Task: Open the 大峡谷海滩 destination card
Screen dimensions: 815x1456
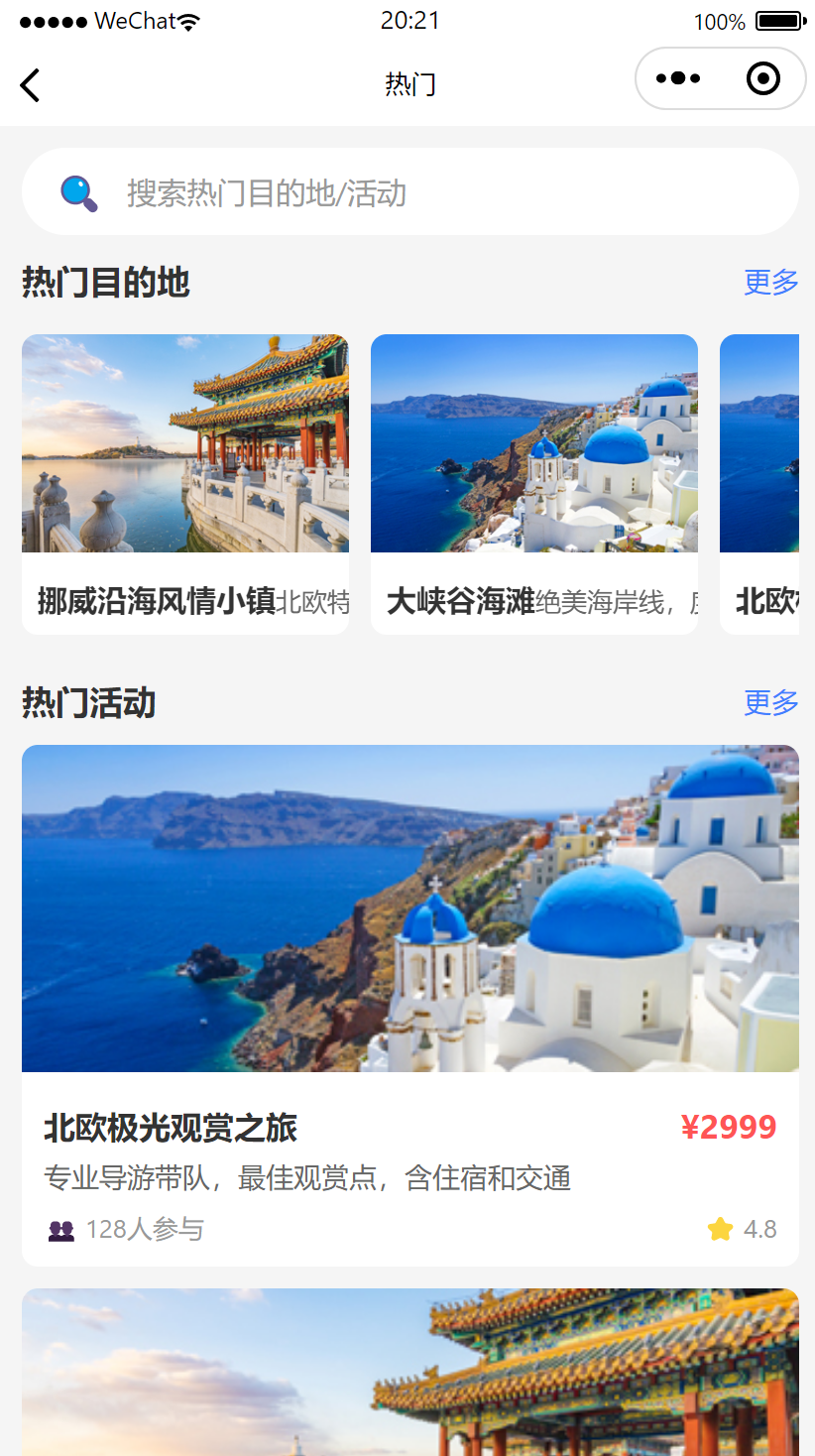Action: click(533, 483)
